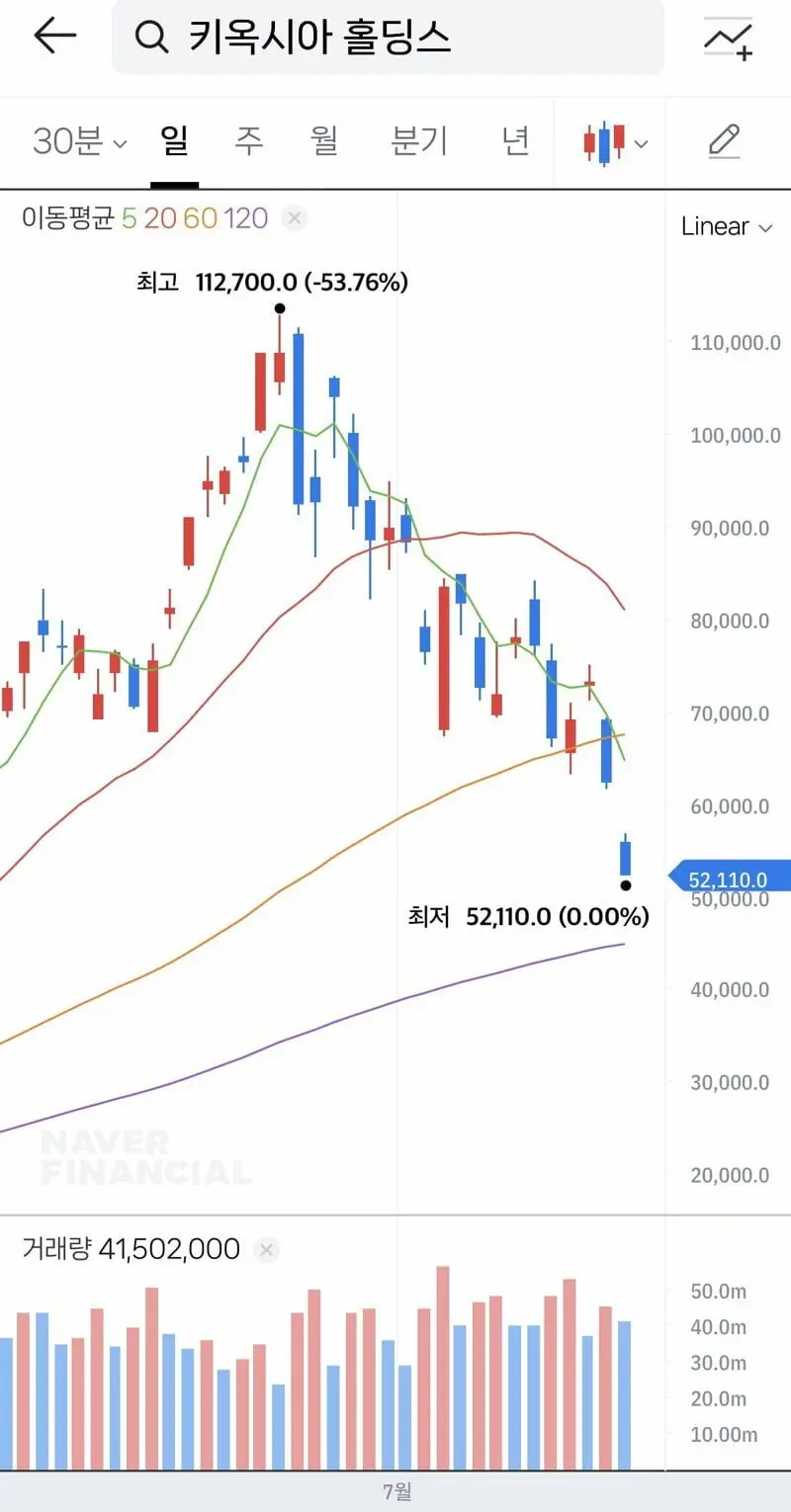The height and width of the screenshot is (1512, 791).
Task: Expand the 30분 minute interval dropdown
Action: point(80,142)
